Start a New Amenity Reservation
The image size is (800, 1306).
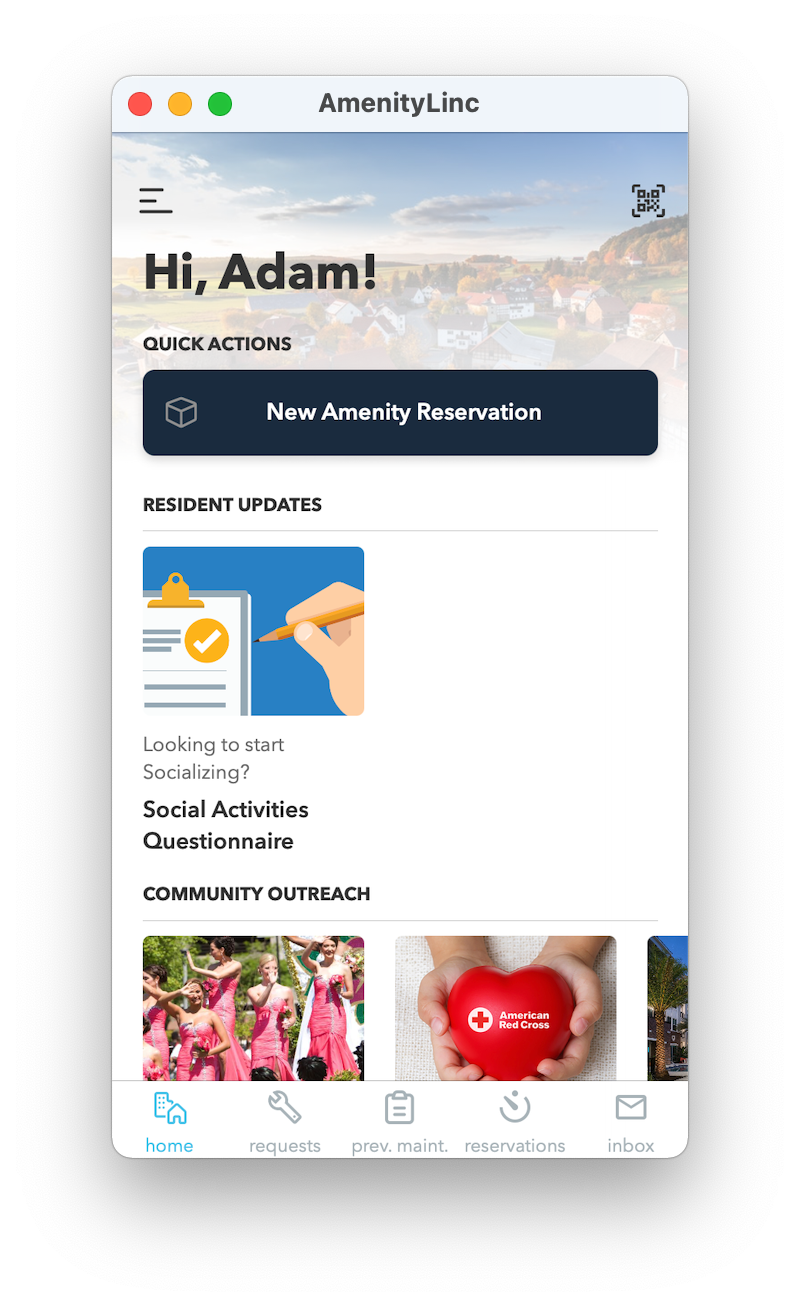pos(400,412)
